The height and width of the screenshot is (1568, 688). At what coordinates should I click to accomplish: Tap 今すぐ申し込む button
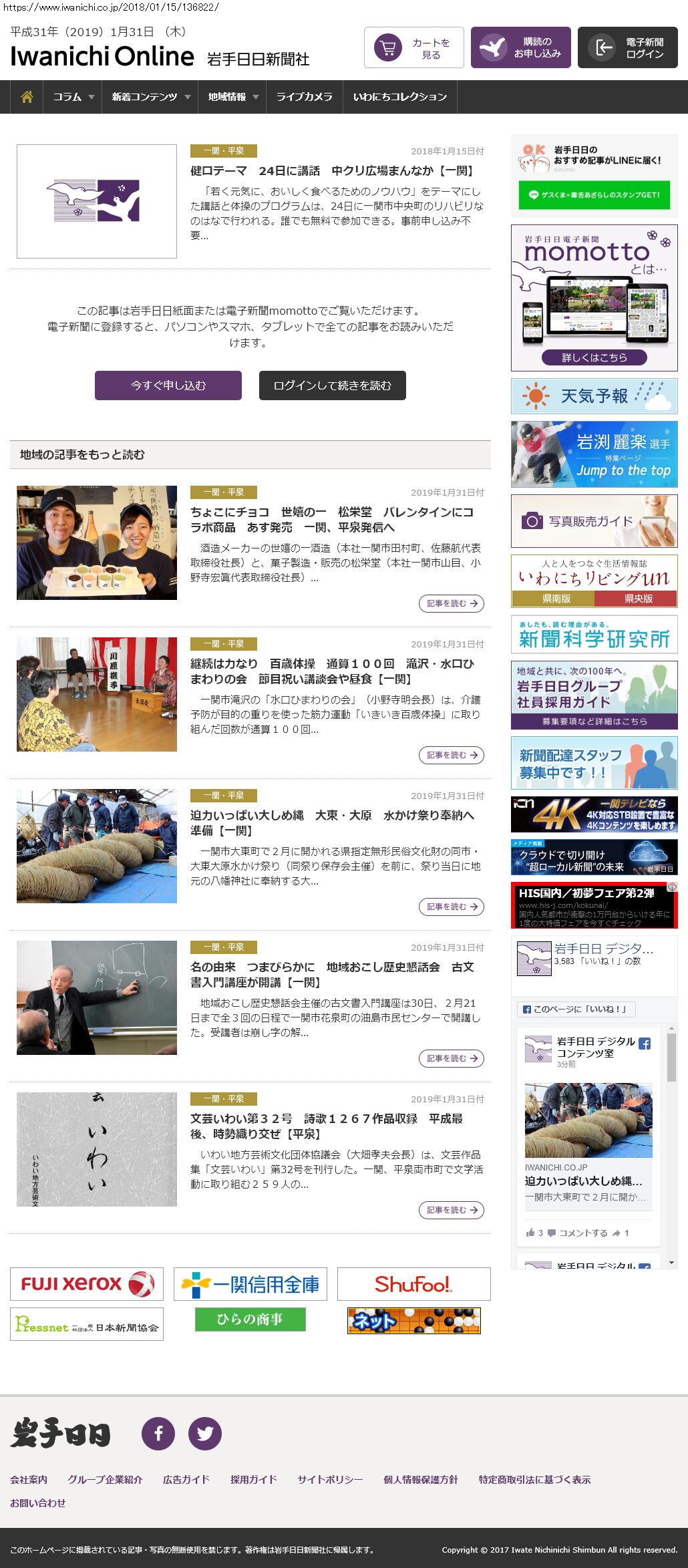click(x=168, y=385)
